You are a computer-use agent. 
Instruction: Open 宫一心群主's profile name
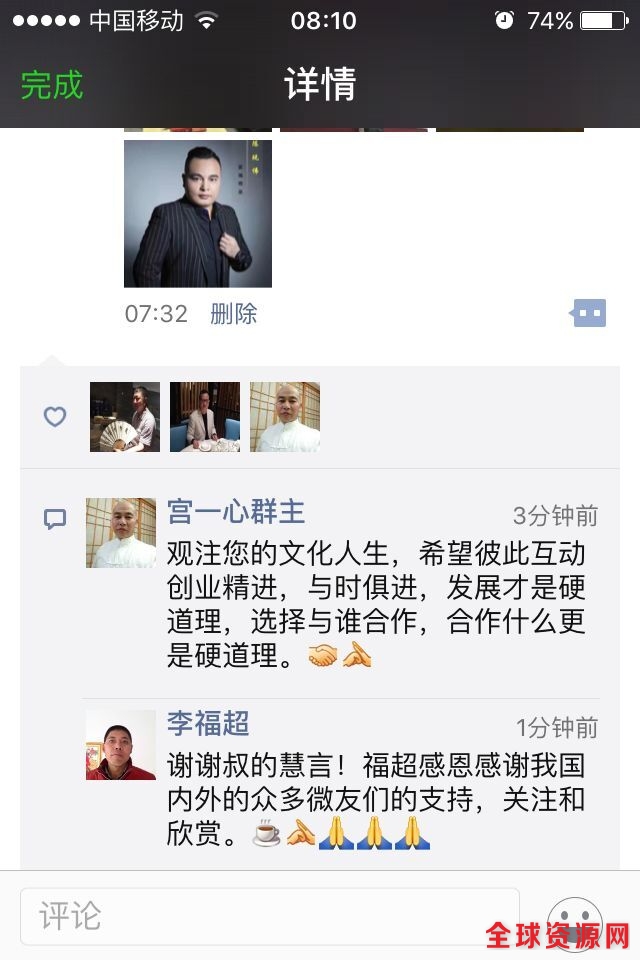(236, 512)
